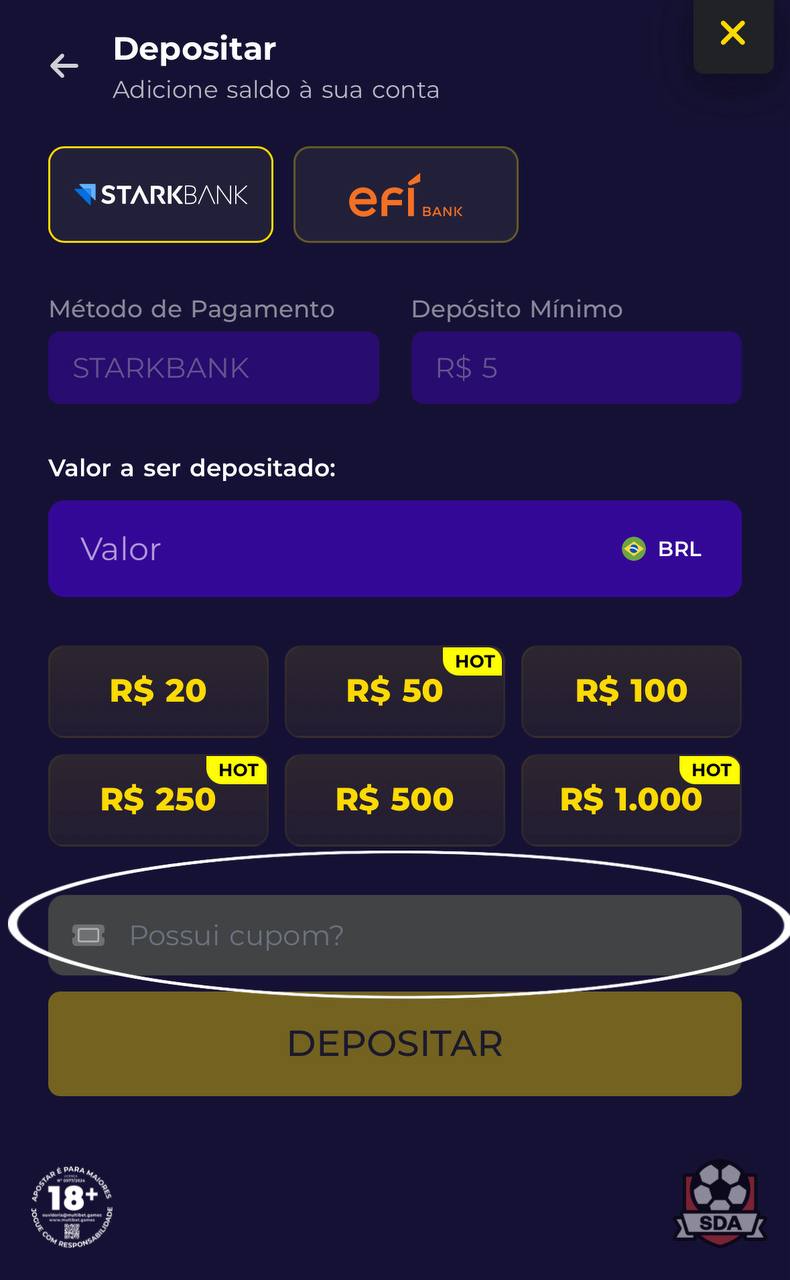Viewport: 790px width, 1280px height.
Task: Select Efí Bank as payment provider
Action: tap(406, 195)
